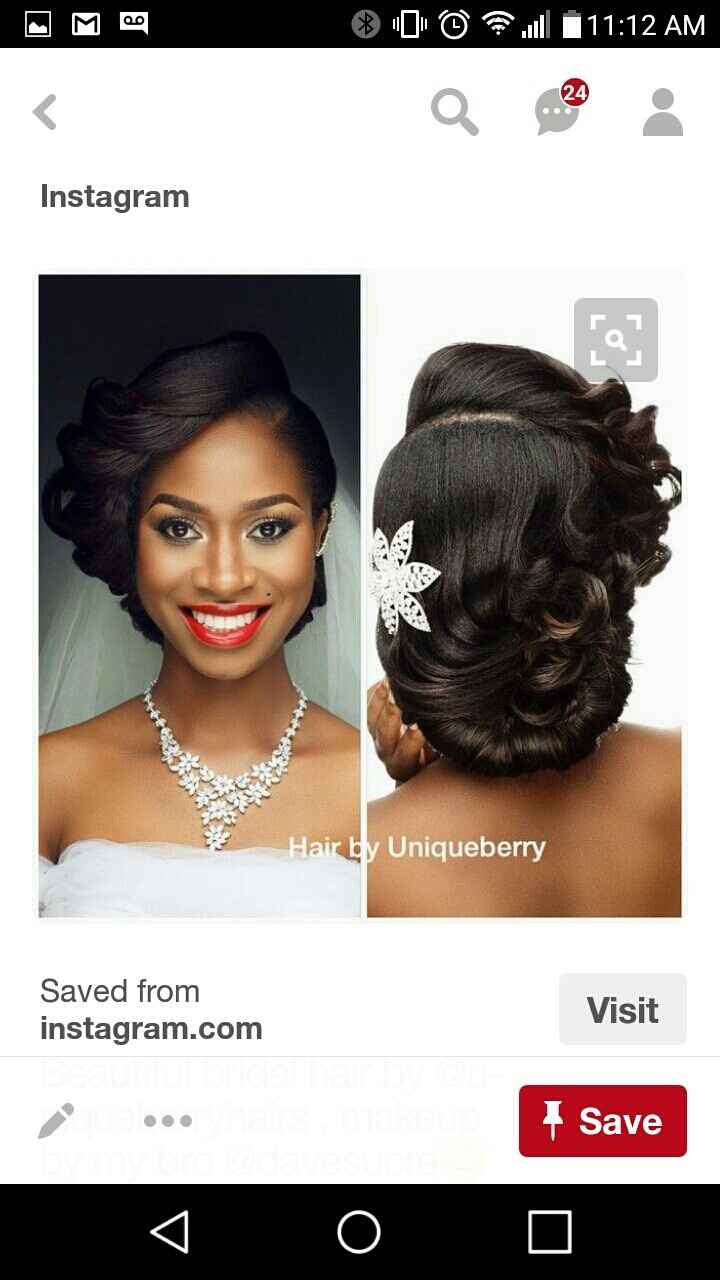Open the system recent apps button

pyautogui.click(x=549, y=1231)
